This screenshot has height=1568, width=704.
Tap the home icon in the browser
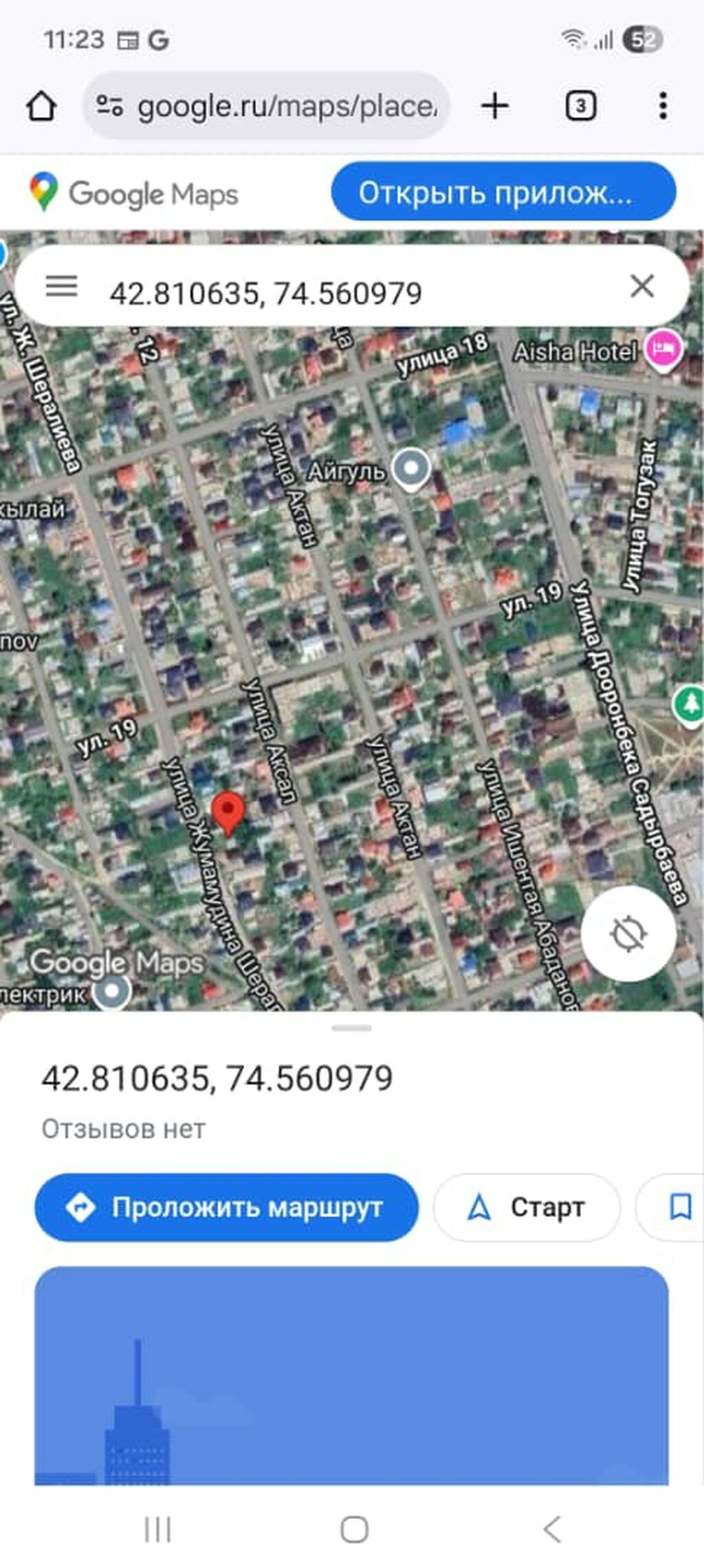click(x=41, y=105)
